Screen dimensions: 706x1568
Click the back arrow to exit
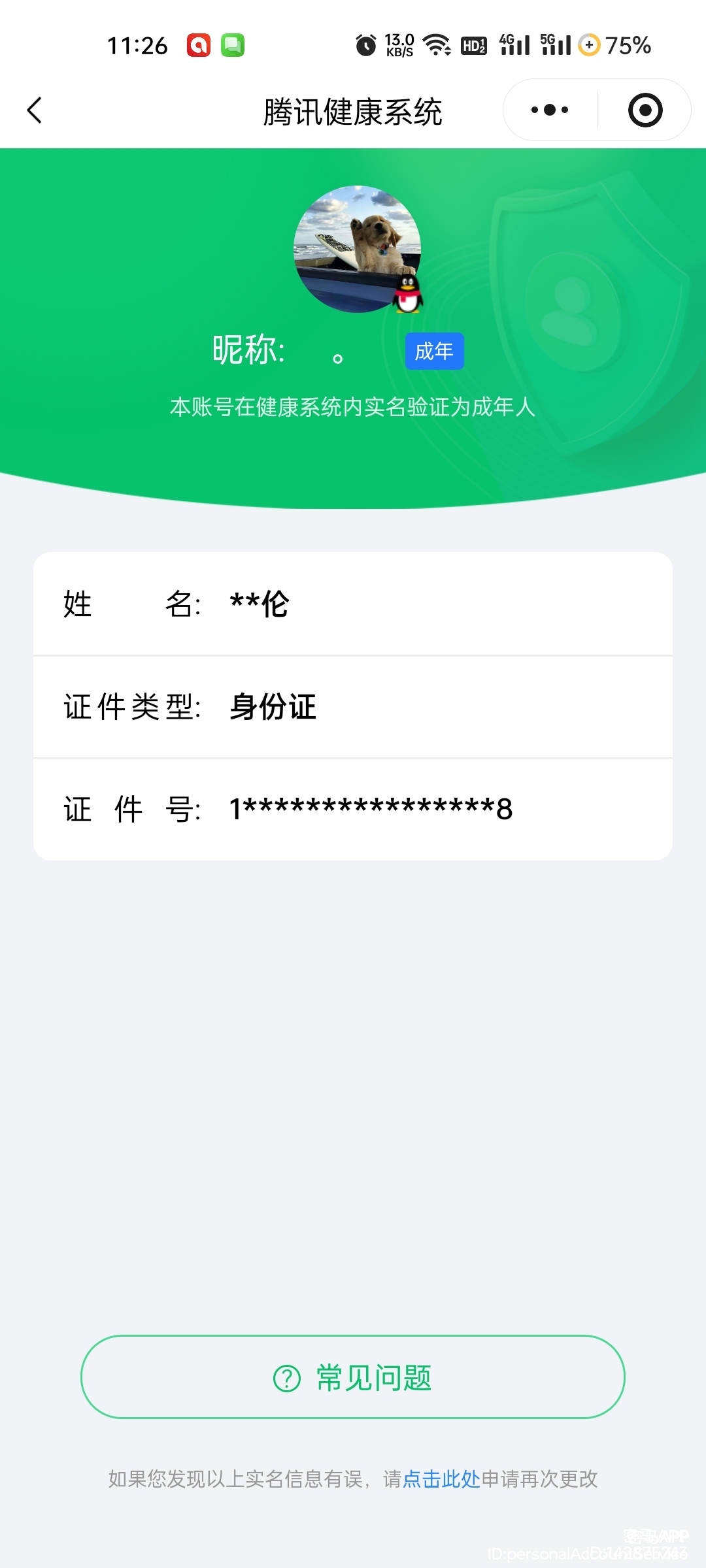point(34,110)
